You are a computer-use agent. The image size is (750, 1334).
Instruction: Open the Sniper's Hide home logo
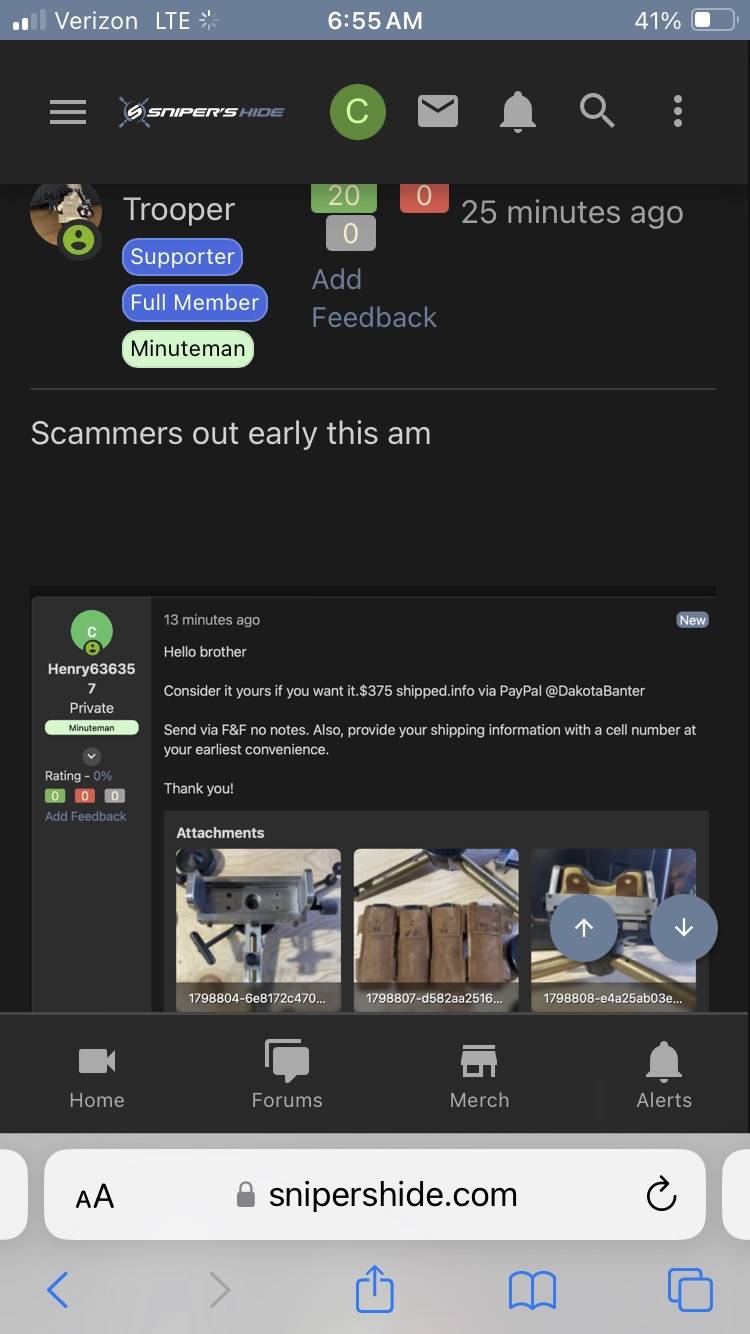point(202,112)
